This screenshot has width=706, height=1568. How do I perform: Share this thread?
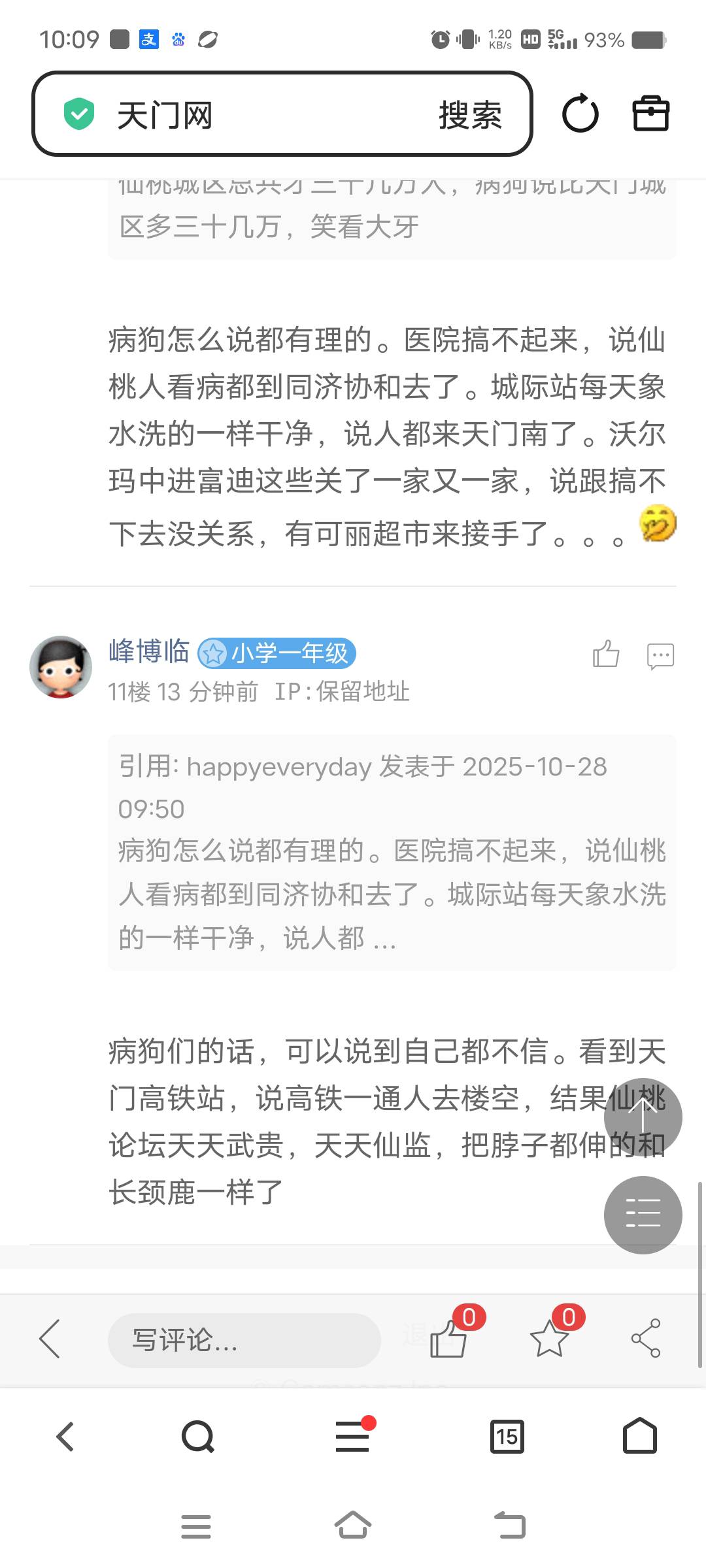pyautogui.click(x=646, y=1338)
